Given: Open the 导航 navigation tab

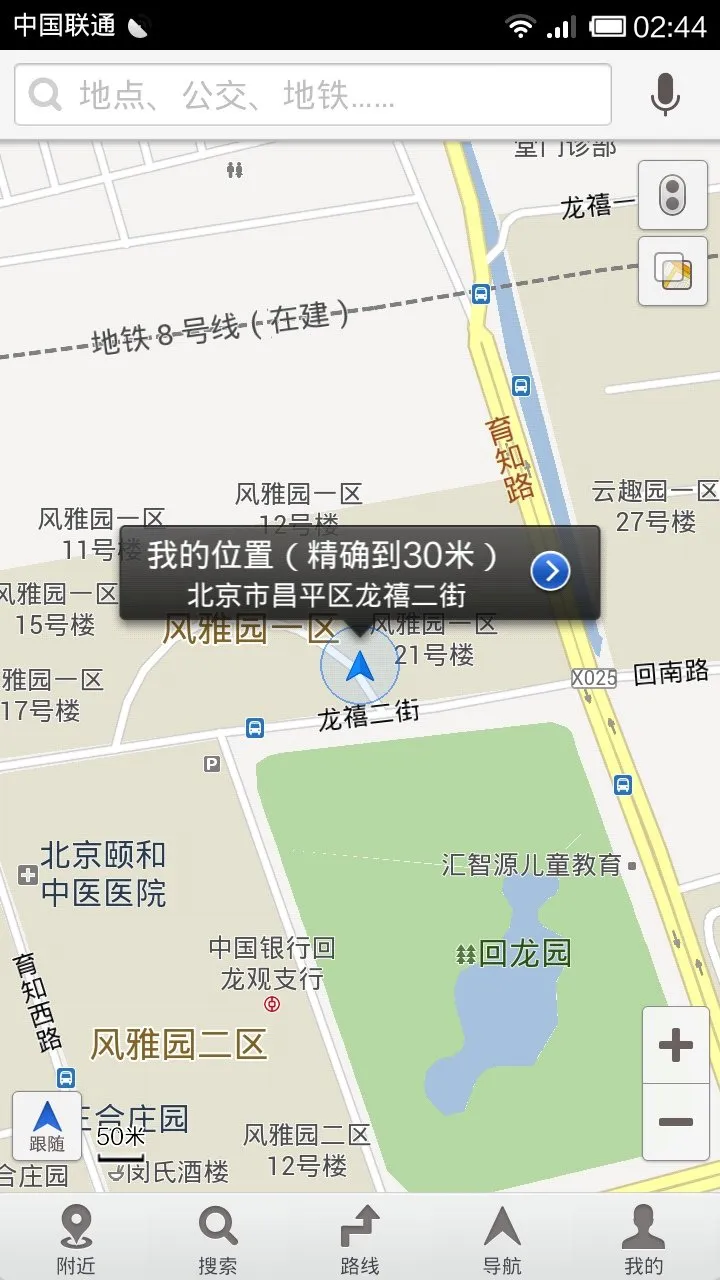Looking at the screenshot, I should [502, 1238].
